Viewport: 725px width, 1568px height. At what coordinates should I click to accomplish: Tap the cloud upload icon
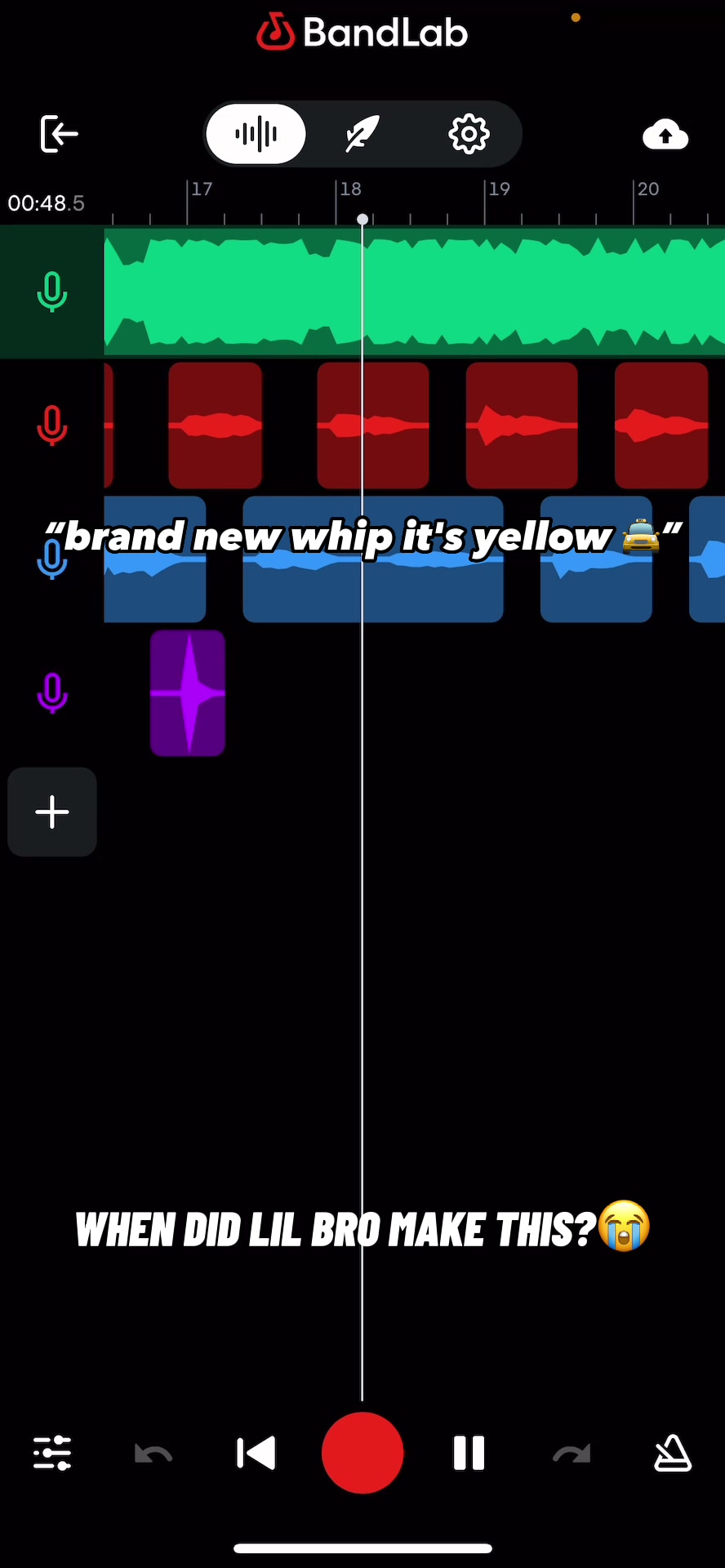click(665, 135)
